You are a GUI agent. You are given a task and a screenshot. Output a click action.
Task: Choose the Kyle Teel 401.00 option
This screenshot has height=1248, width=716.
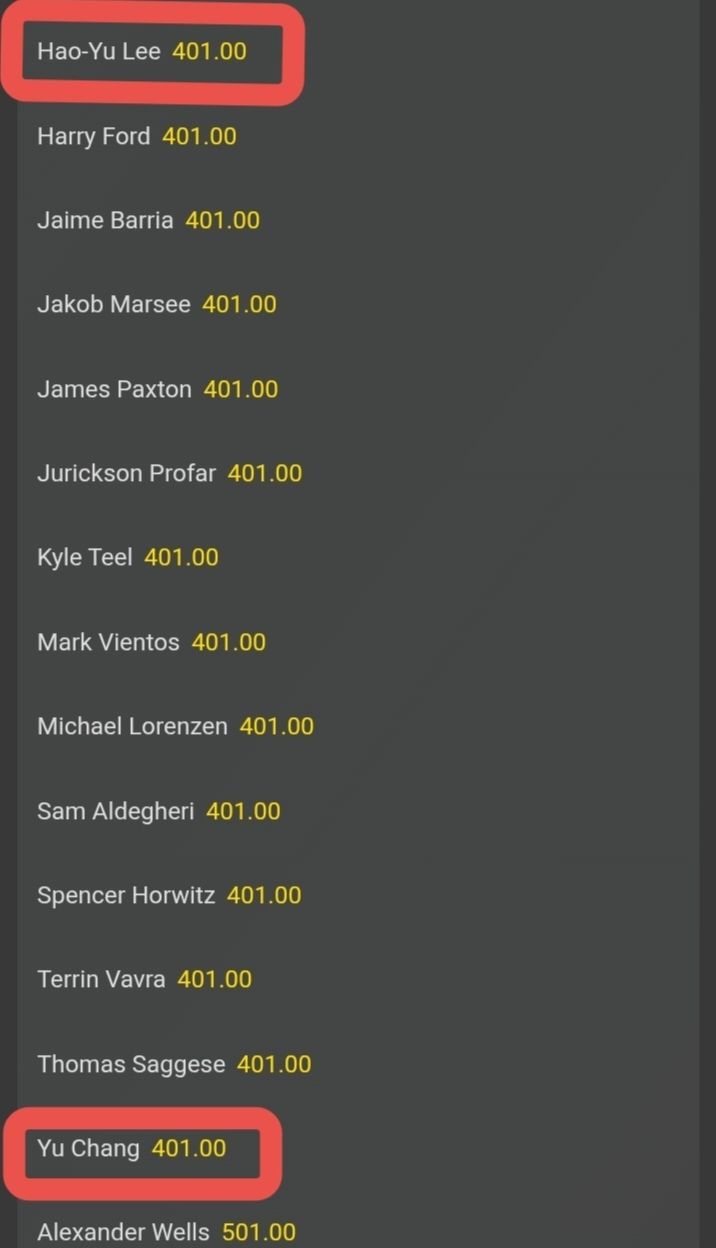pos(128,557)
